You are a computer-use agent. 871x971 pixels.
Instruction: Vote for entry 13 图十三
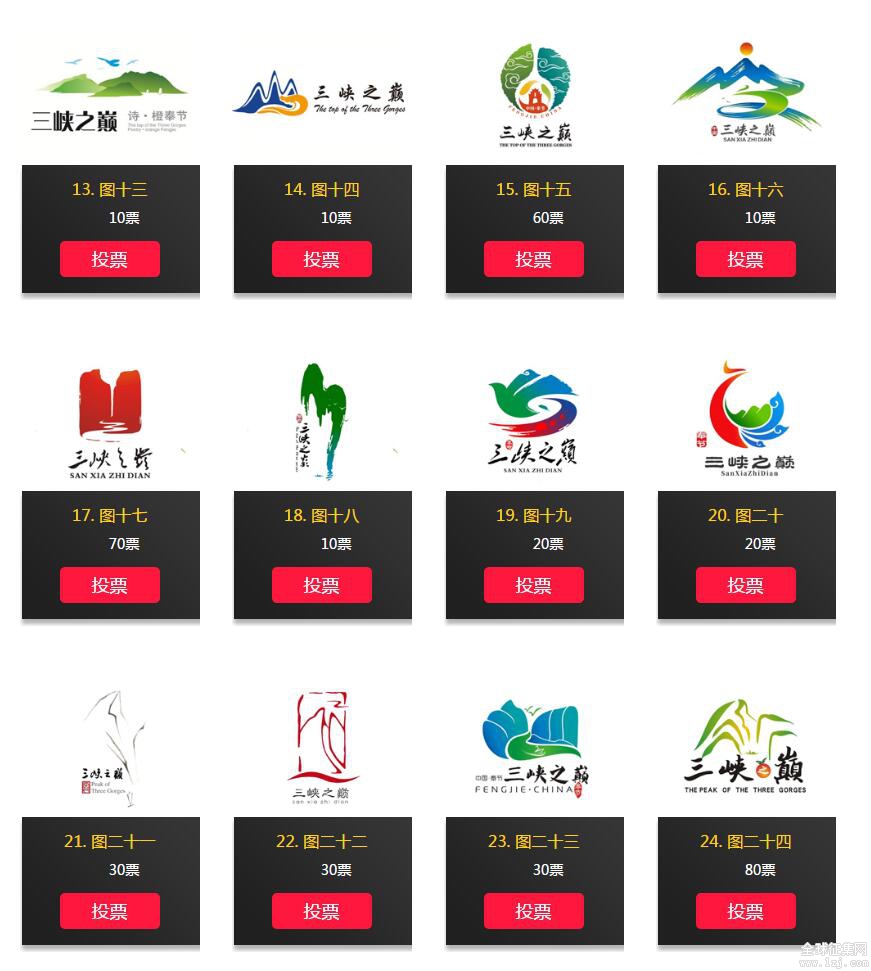110,259
